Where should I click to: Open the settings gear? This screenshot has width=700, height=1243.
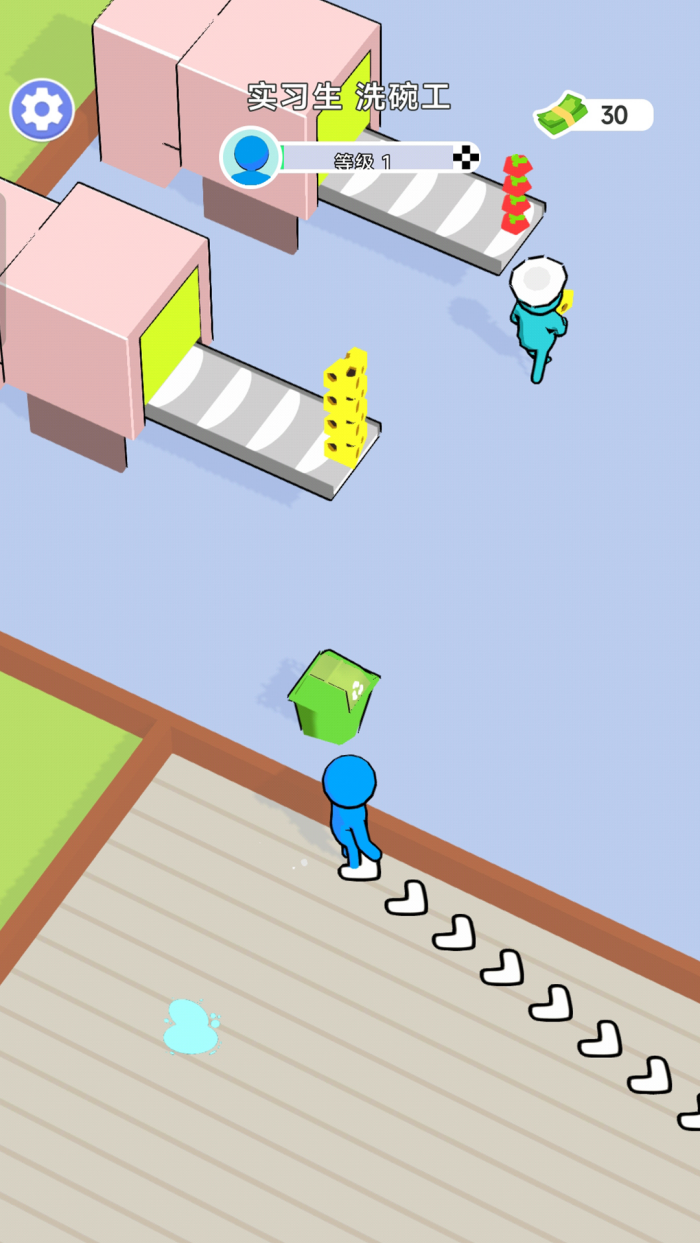(x=42, y=109)
